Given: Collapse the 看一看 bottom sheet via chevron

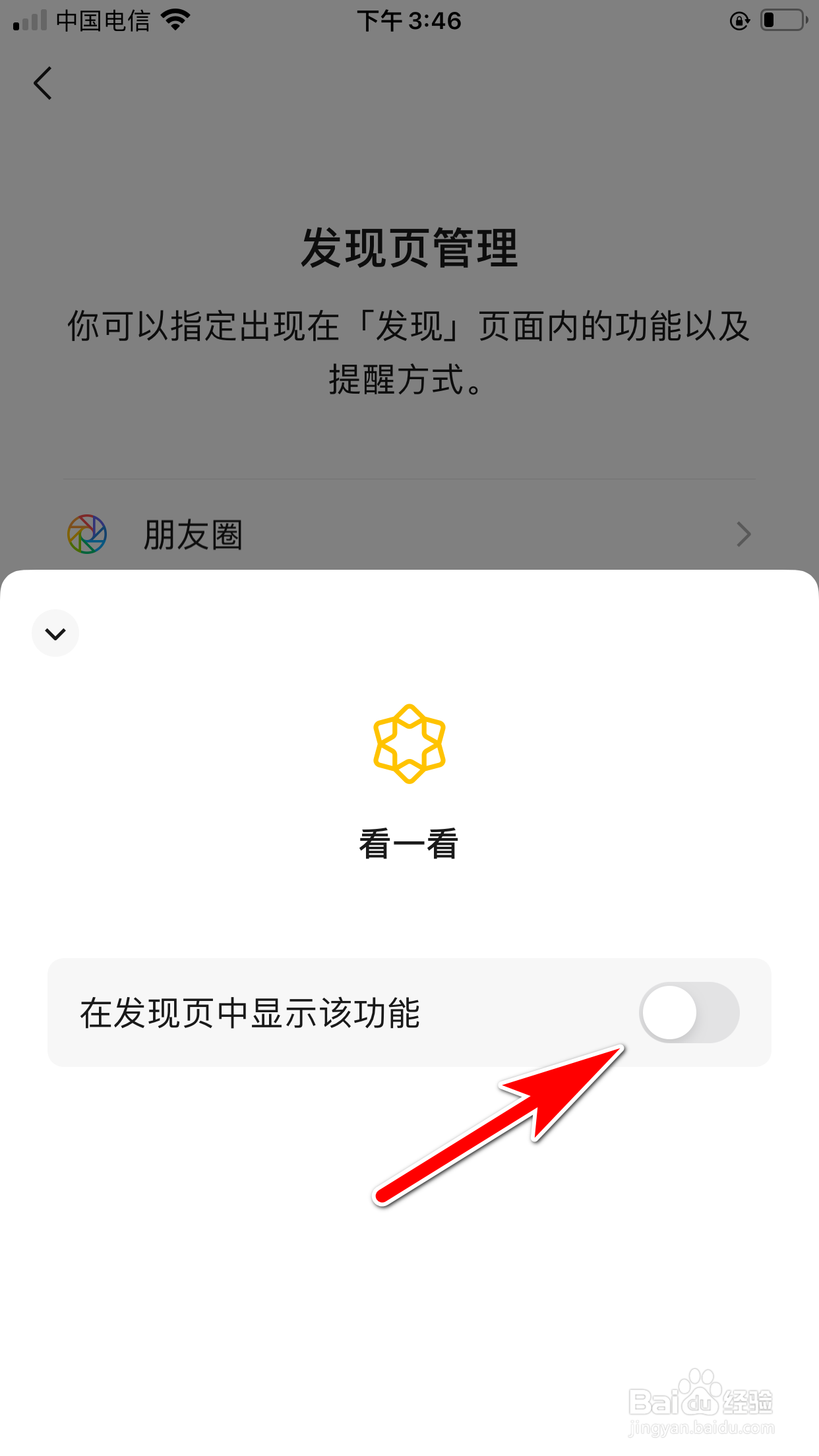Looking at the screenshot, I should [x=55, y=632].
